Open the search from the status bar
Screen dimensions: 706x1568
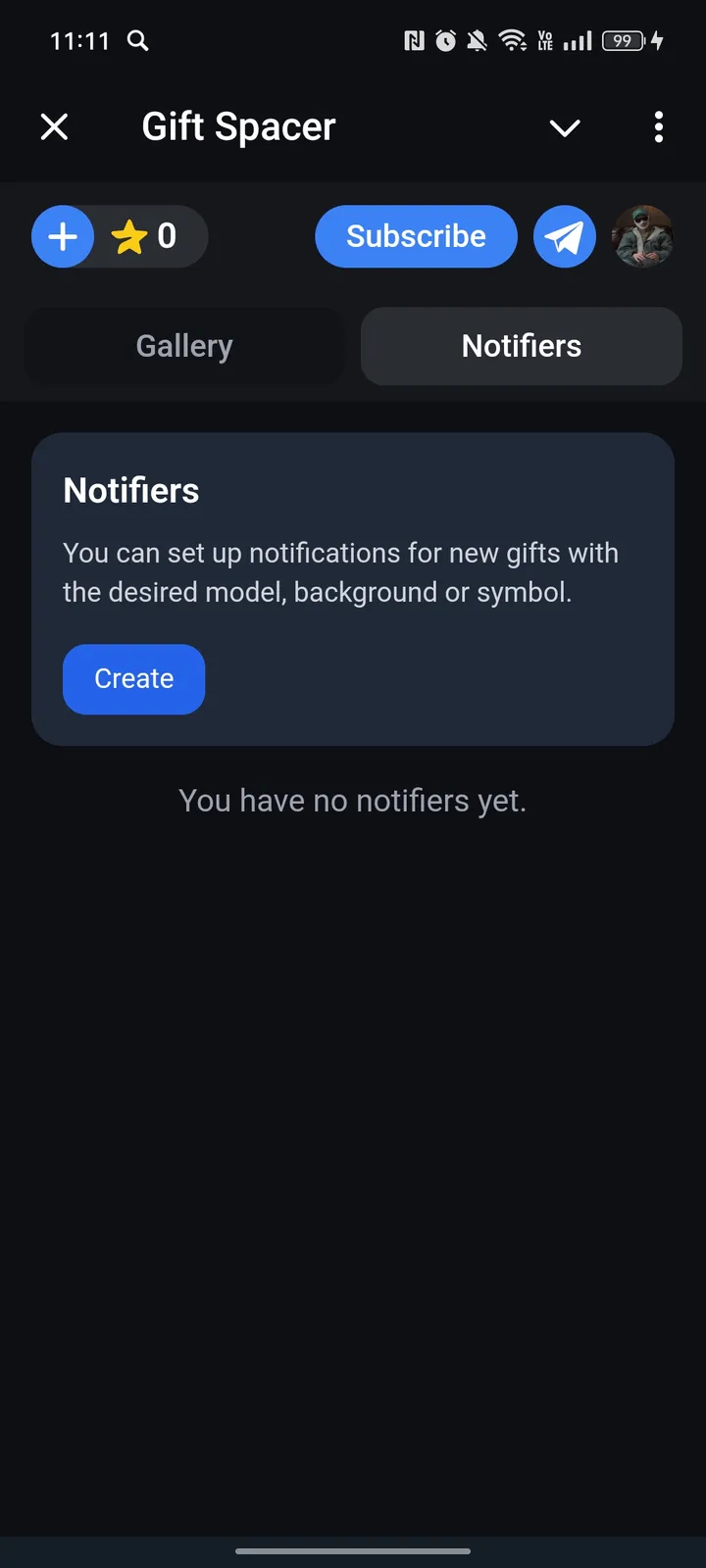[x=137, y=41]
